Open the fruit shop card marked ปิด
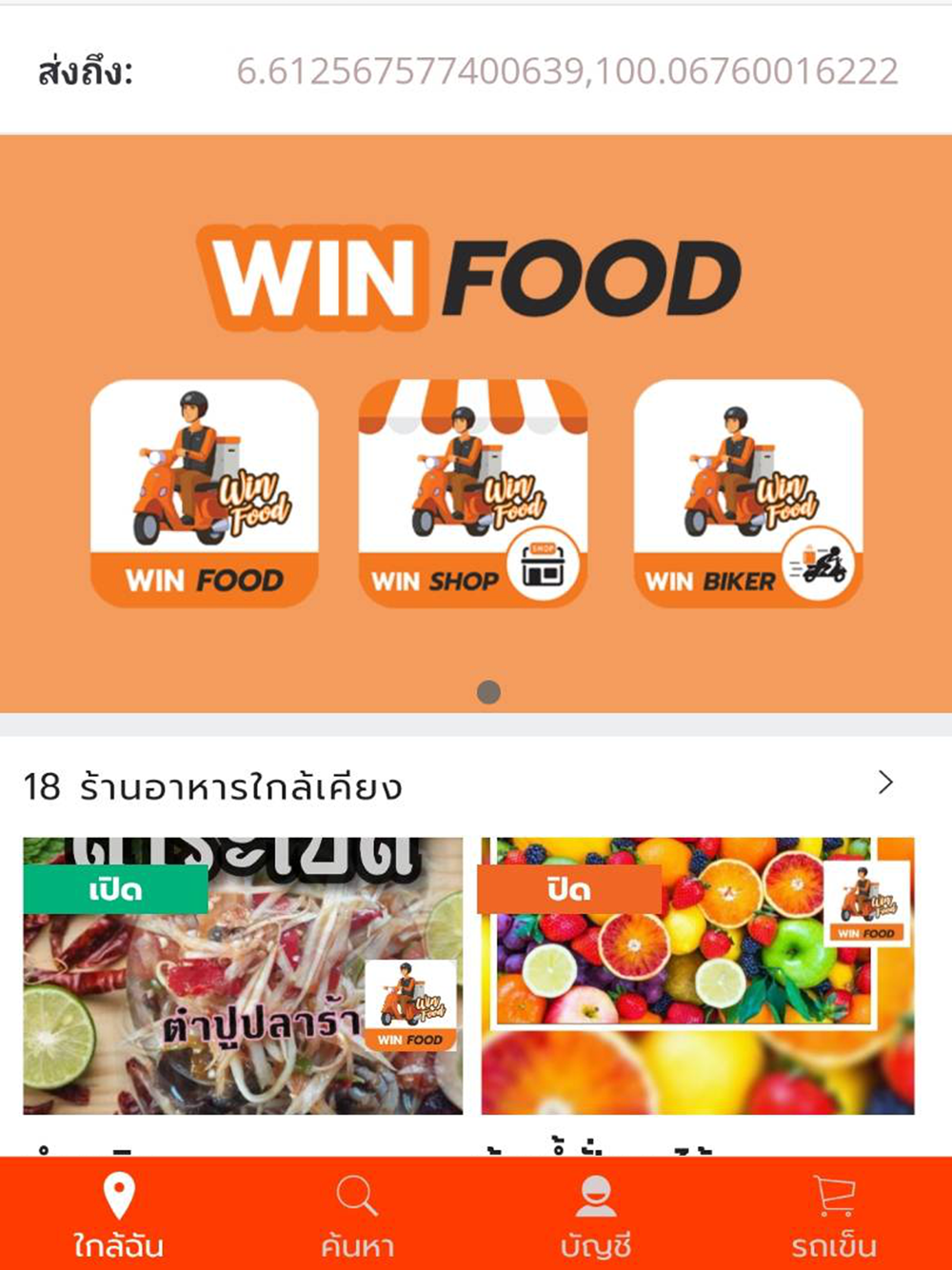The height and width of the screenshot is (1270, 952). point(698,976)
